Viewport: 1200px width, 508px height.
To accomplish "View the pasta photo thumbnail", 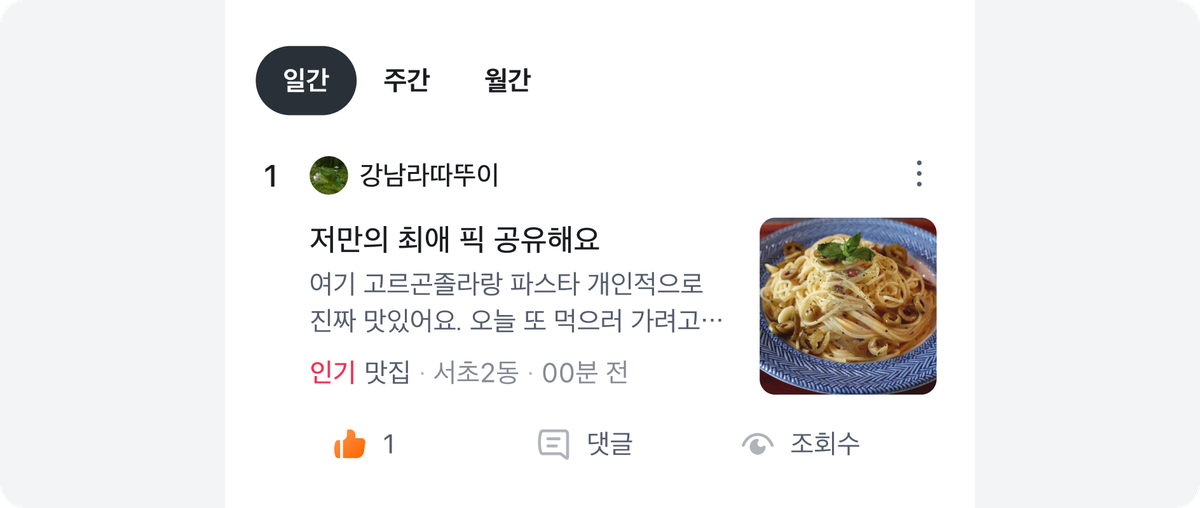I will pyautogui.click(x=848, y=306).
